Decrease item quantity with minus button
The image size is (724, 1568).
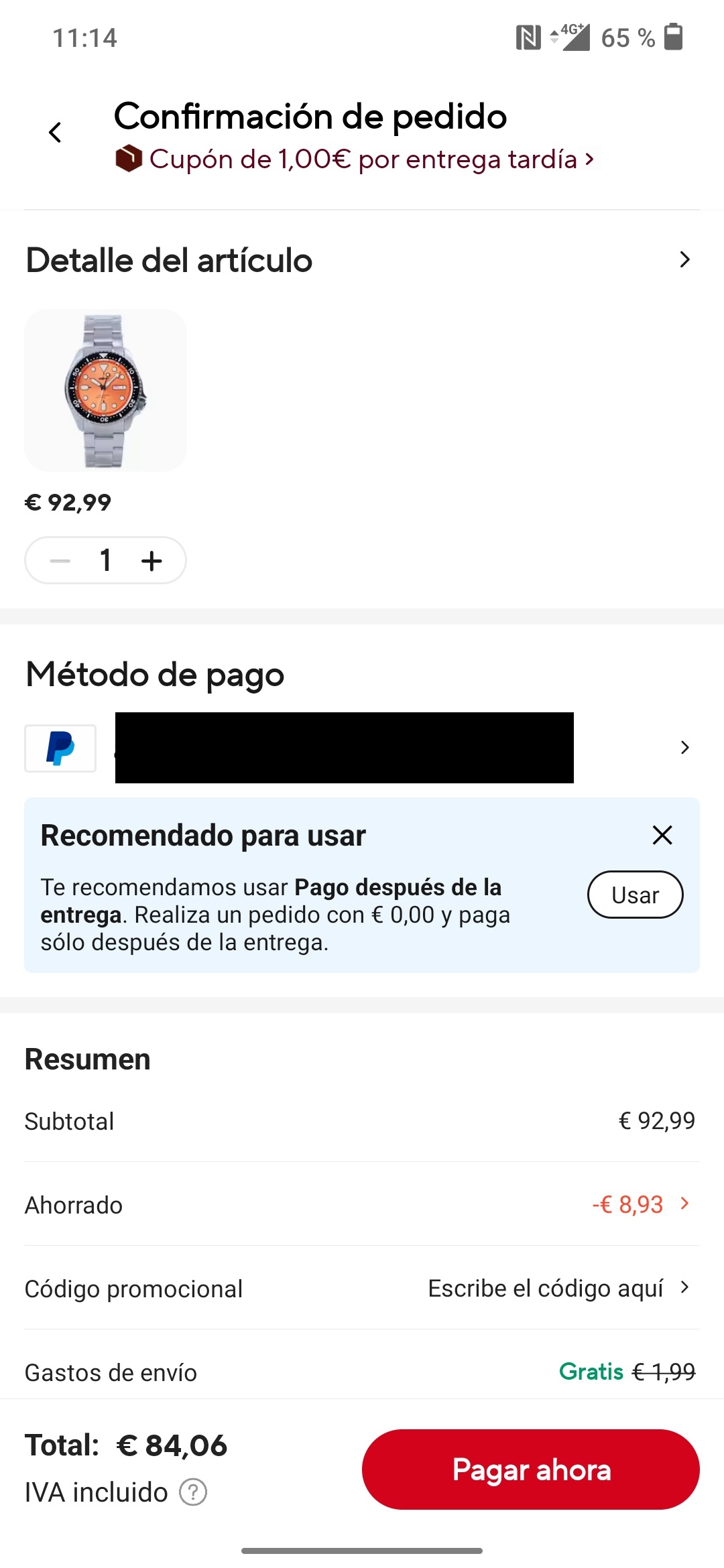click(x=60, y=561)
